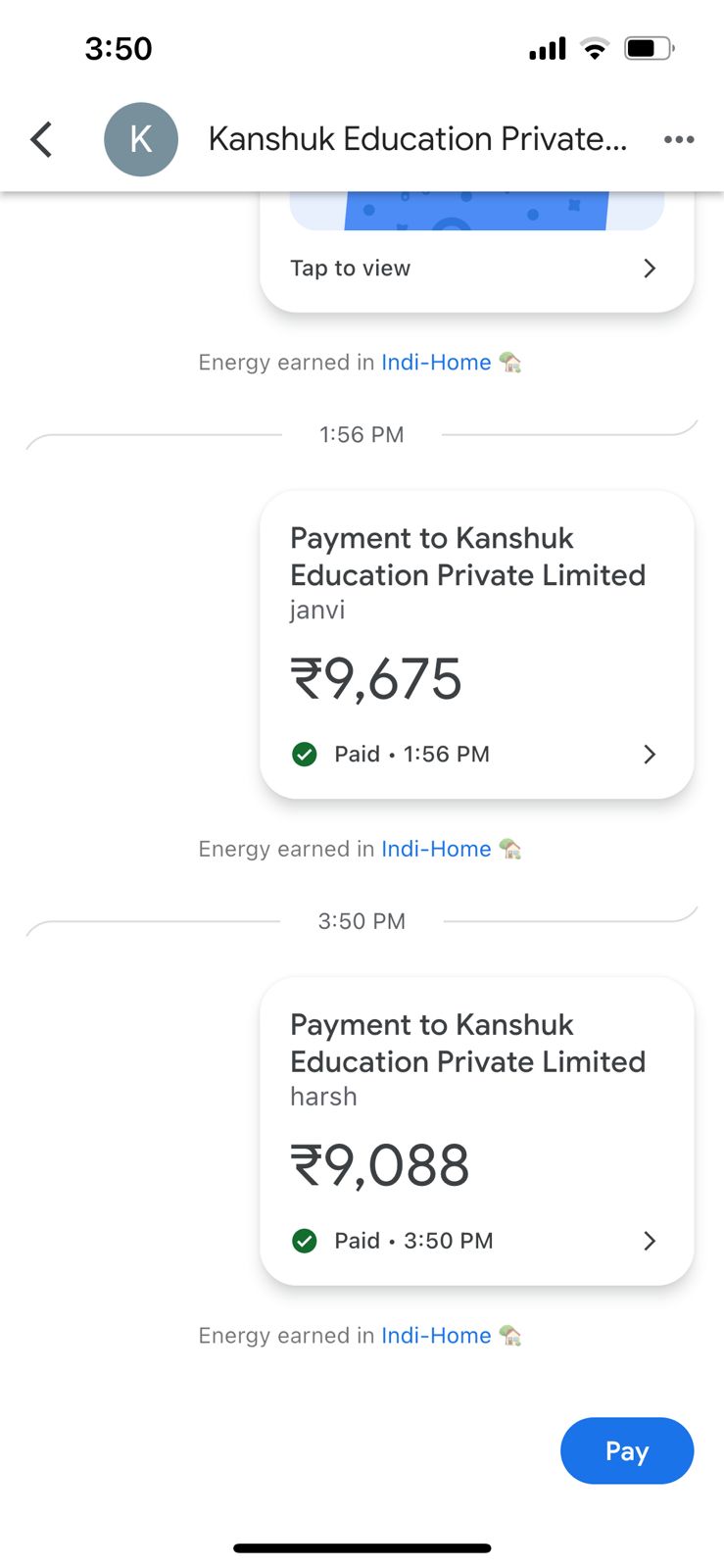
Task: Start a new payment with Pay
Action: tap(626, 1450)
